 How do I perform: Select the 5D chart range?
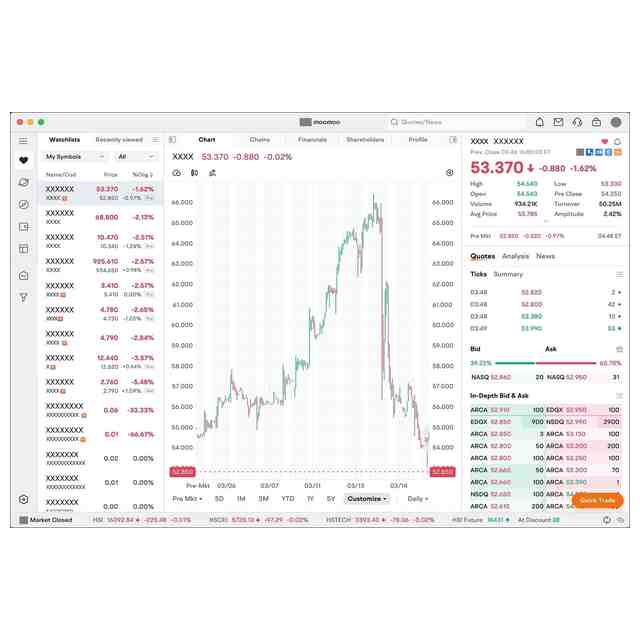tap(219, 498)
